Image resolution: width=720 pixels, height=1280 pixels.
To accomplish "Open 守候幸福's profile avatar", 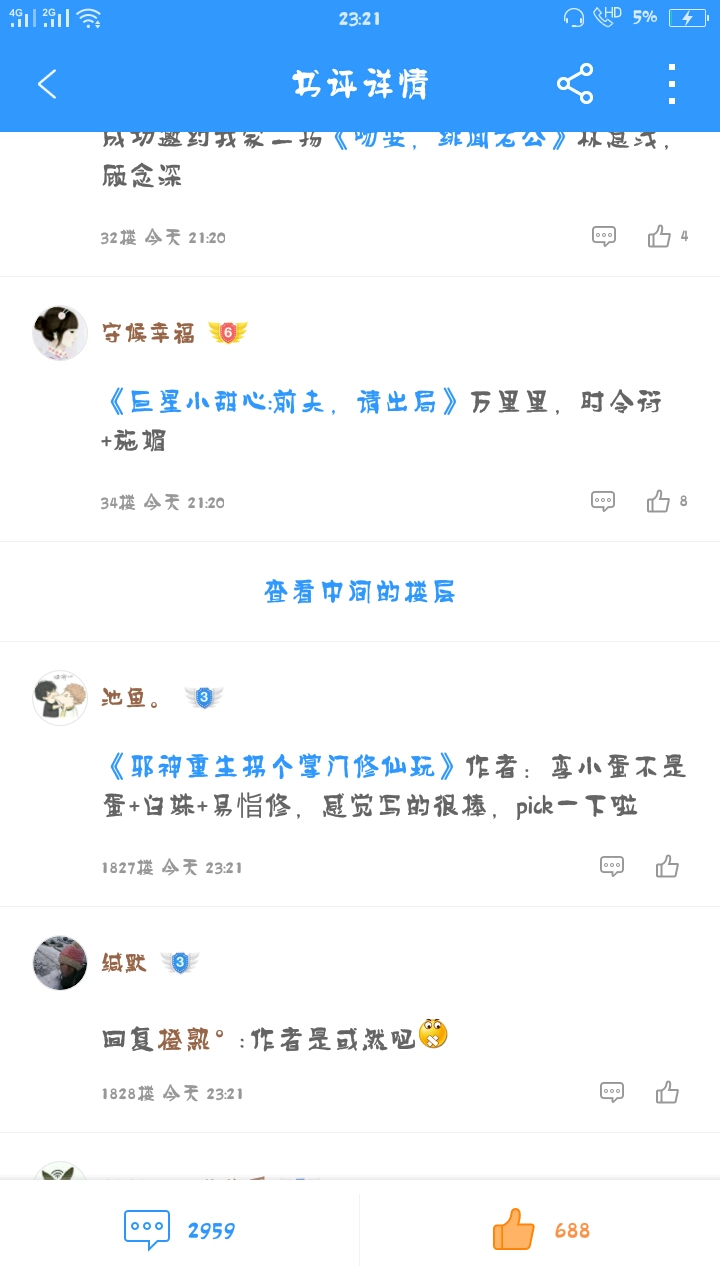I will pyautogui.click(x=60, y=333).
